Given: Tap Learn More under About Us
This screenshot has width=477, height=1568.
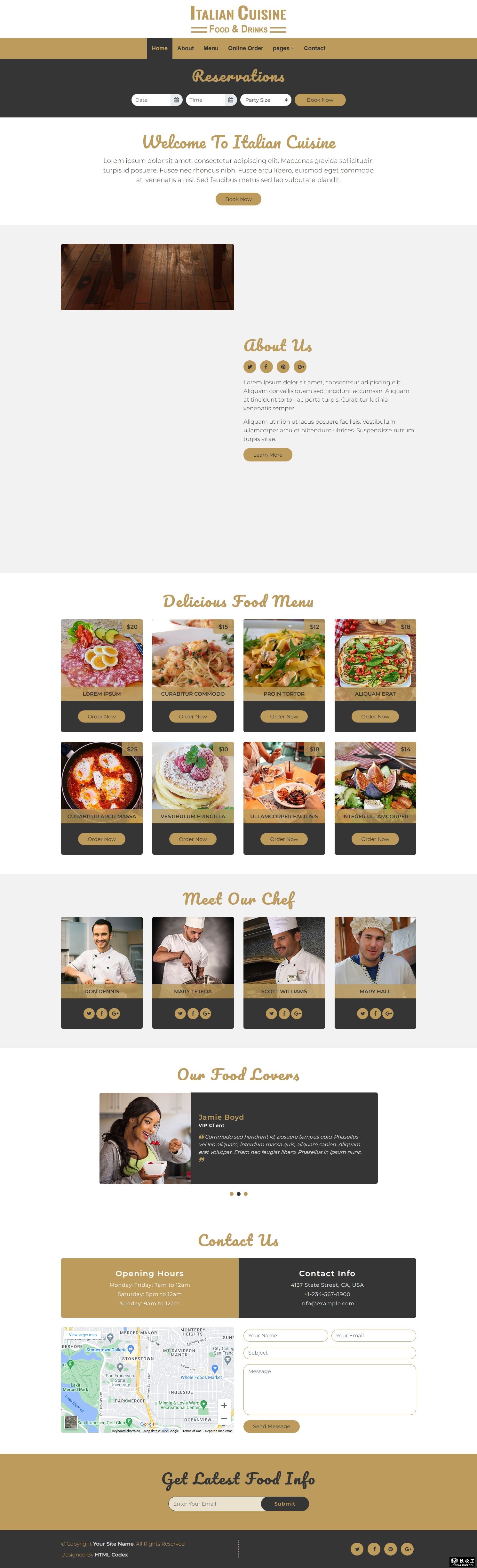Looking at the screenshot, I should pos(268,455).
